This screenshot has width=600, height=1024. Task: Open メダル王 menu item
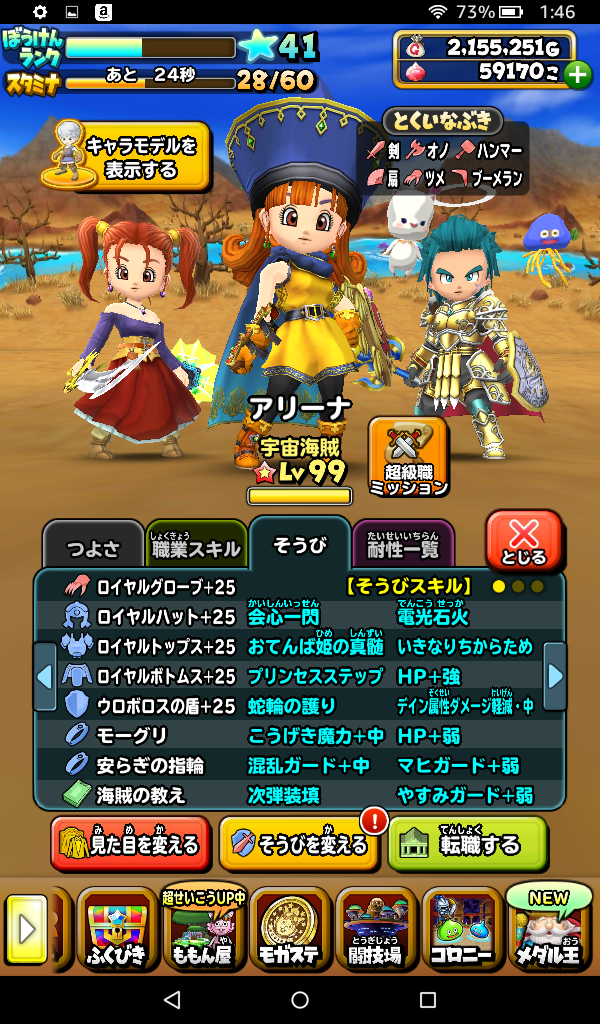549,929
